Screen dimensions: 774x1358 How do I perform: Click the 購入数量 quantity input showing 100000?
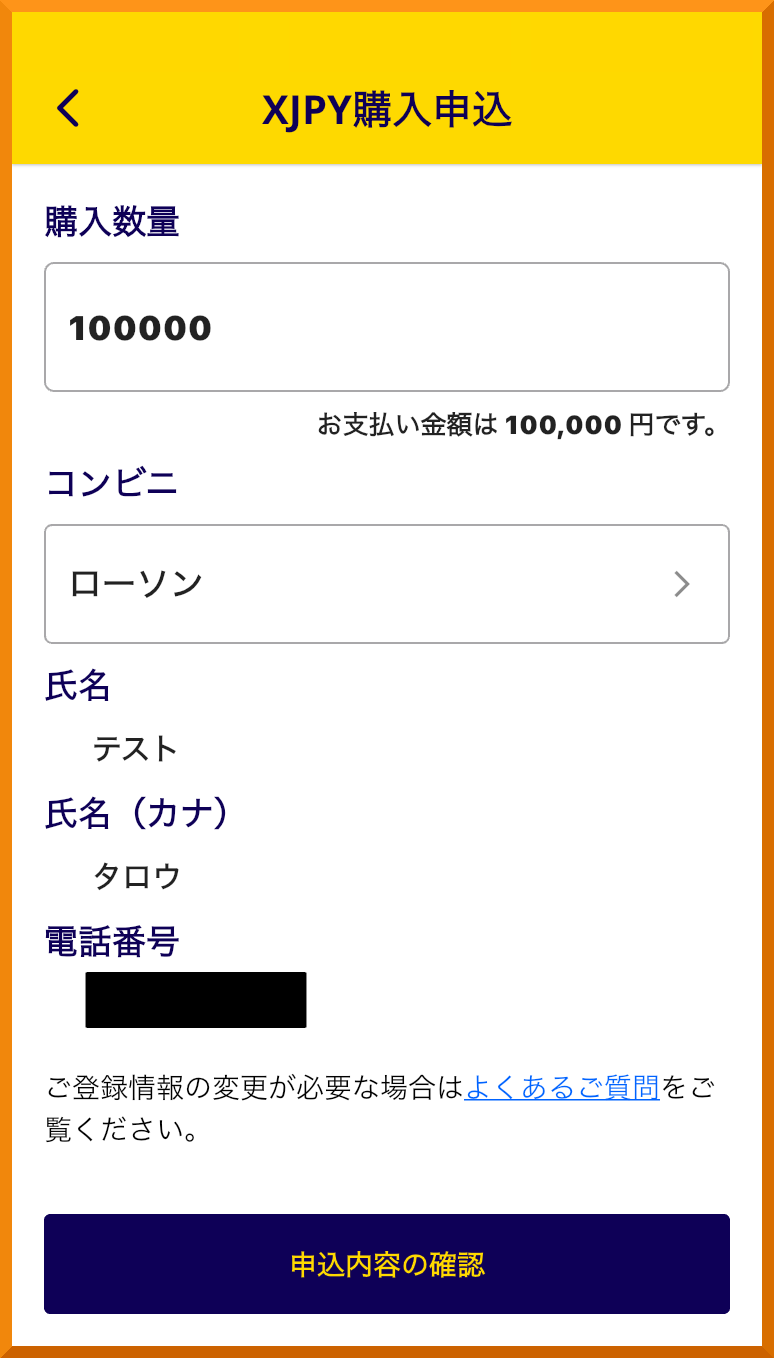pos(387,327)
